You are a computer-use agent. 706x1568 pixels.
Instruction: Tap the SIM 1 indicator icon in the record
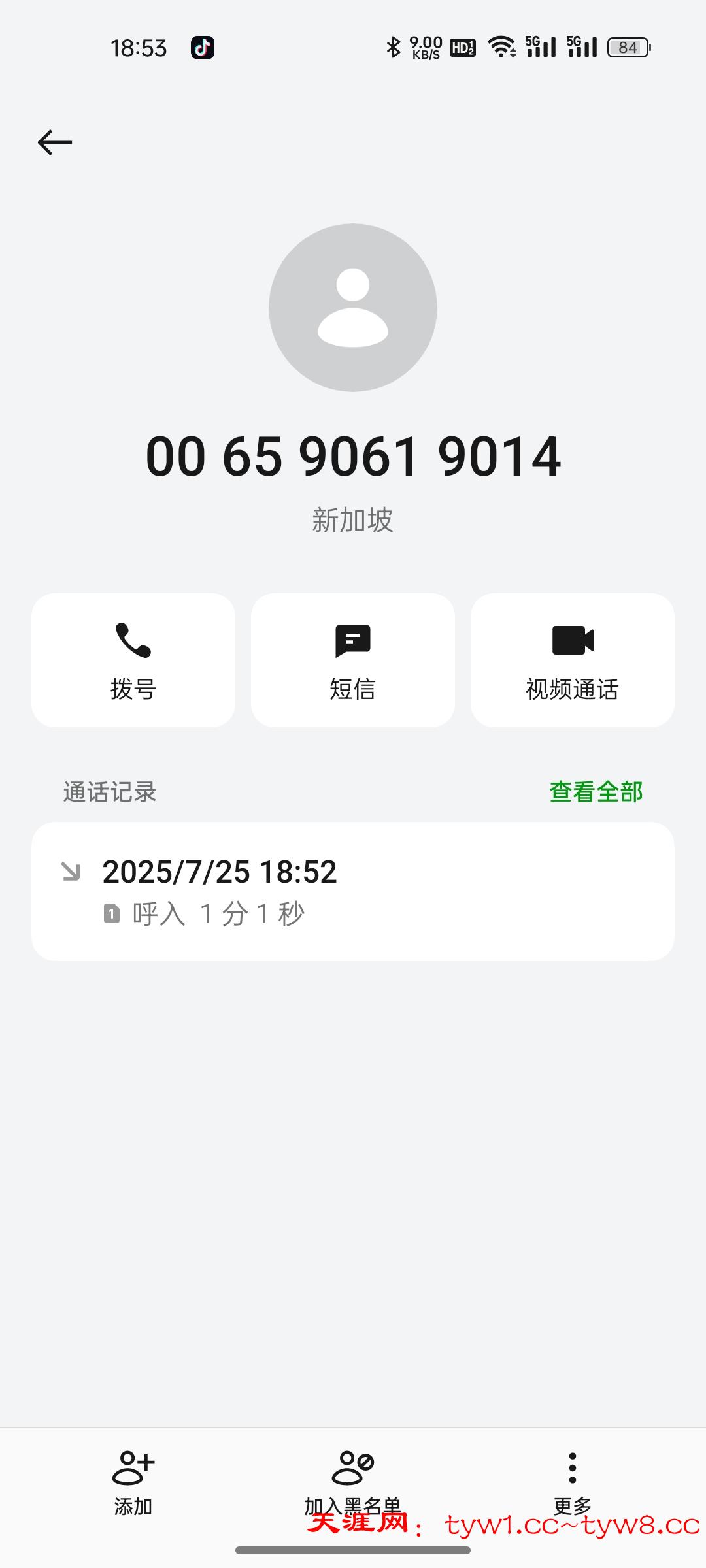[x=111, y=915]
